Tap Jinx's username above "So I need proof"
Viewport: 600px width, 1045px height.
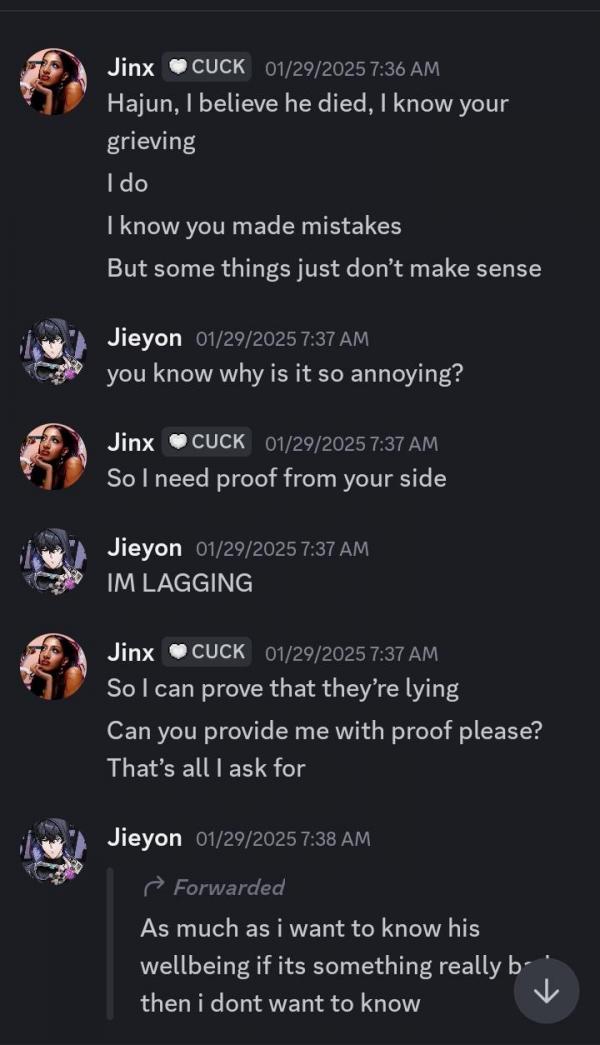coord(131,442)
